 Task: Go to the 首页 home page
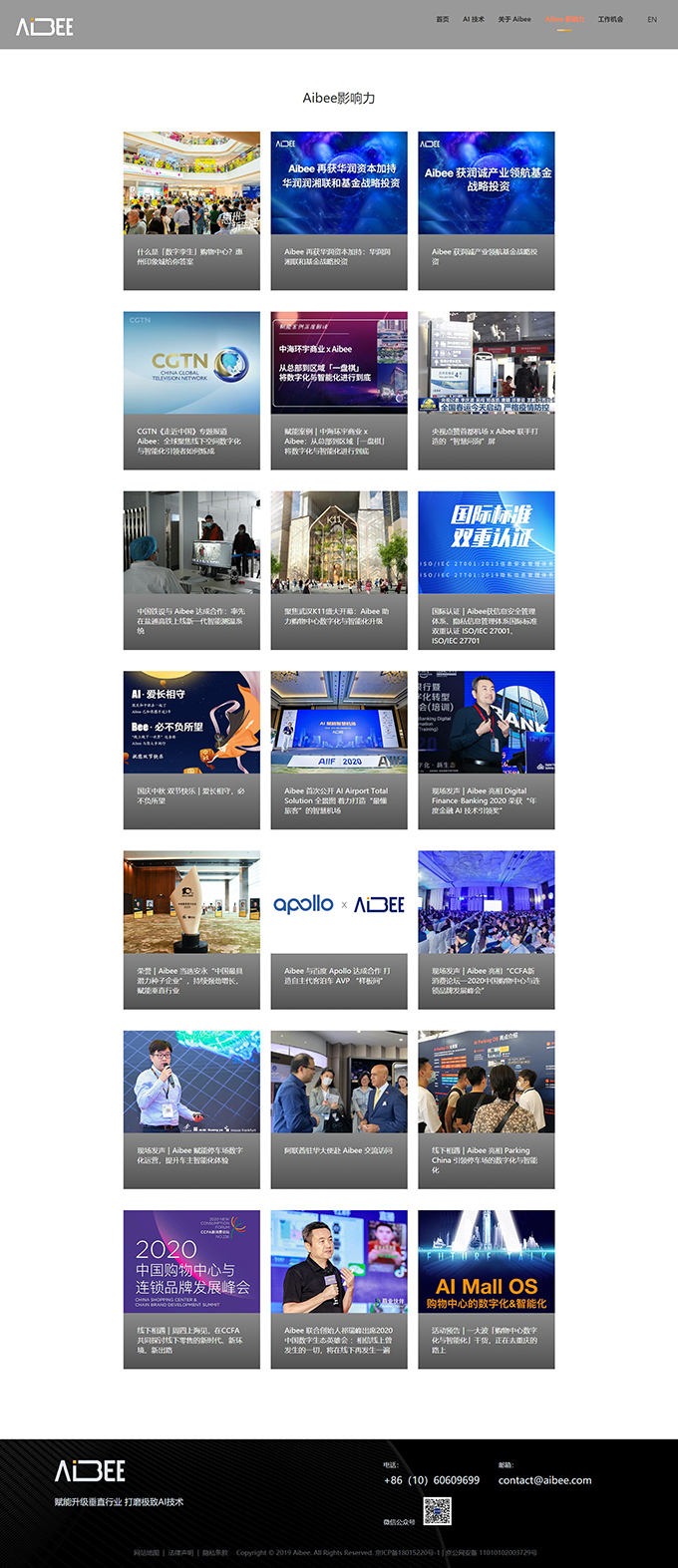coord(442,19)
